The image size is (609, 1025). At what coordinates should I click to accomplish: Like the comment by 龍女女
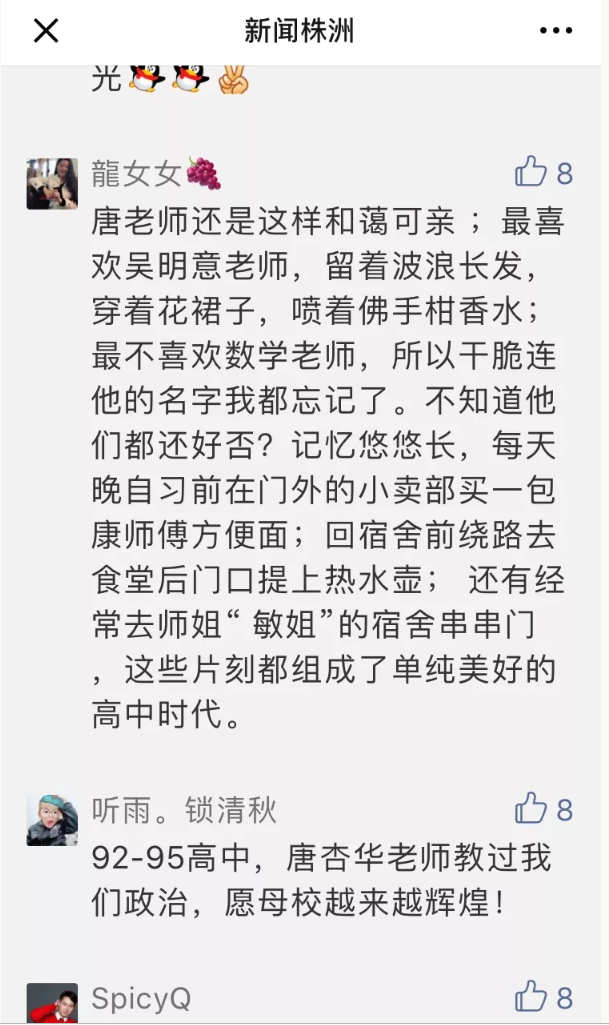click(x=531, y=172)
